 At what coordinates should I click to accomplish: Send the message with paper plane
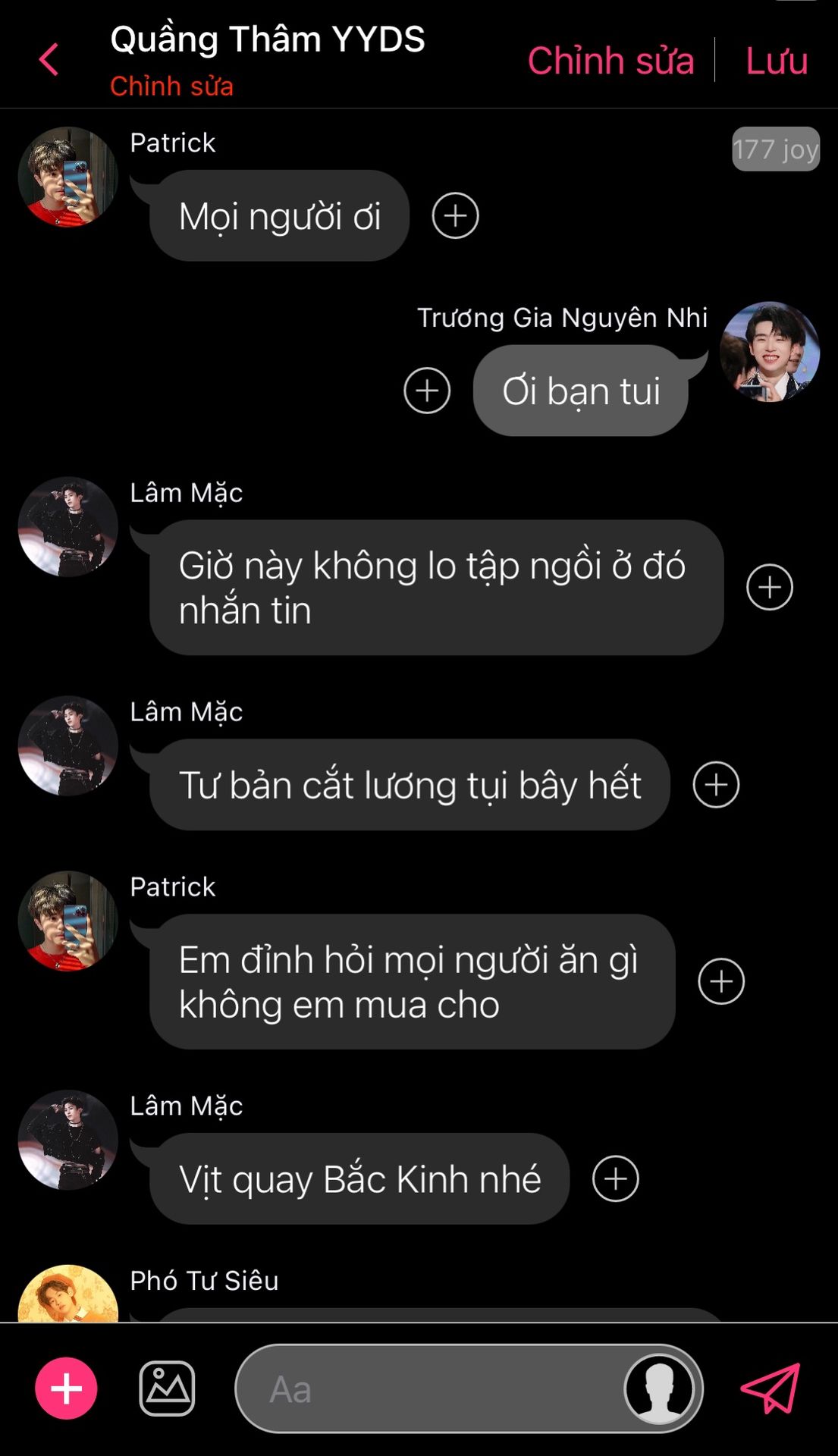tap(771, 1389)
